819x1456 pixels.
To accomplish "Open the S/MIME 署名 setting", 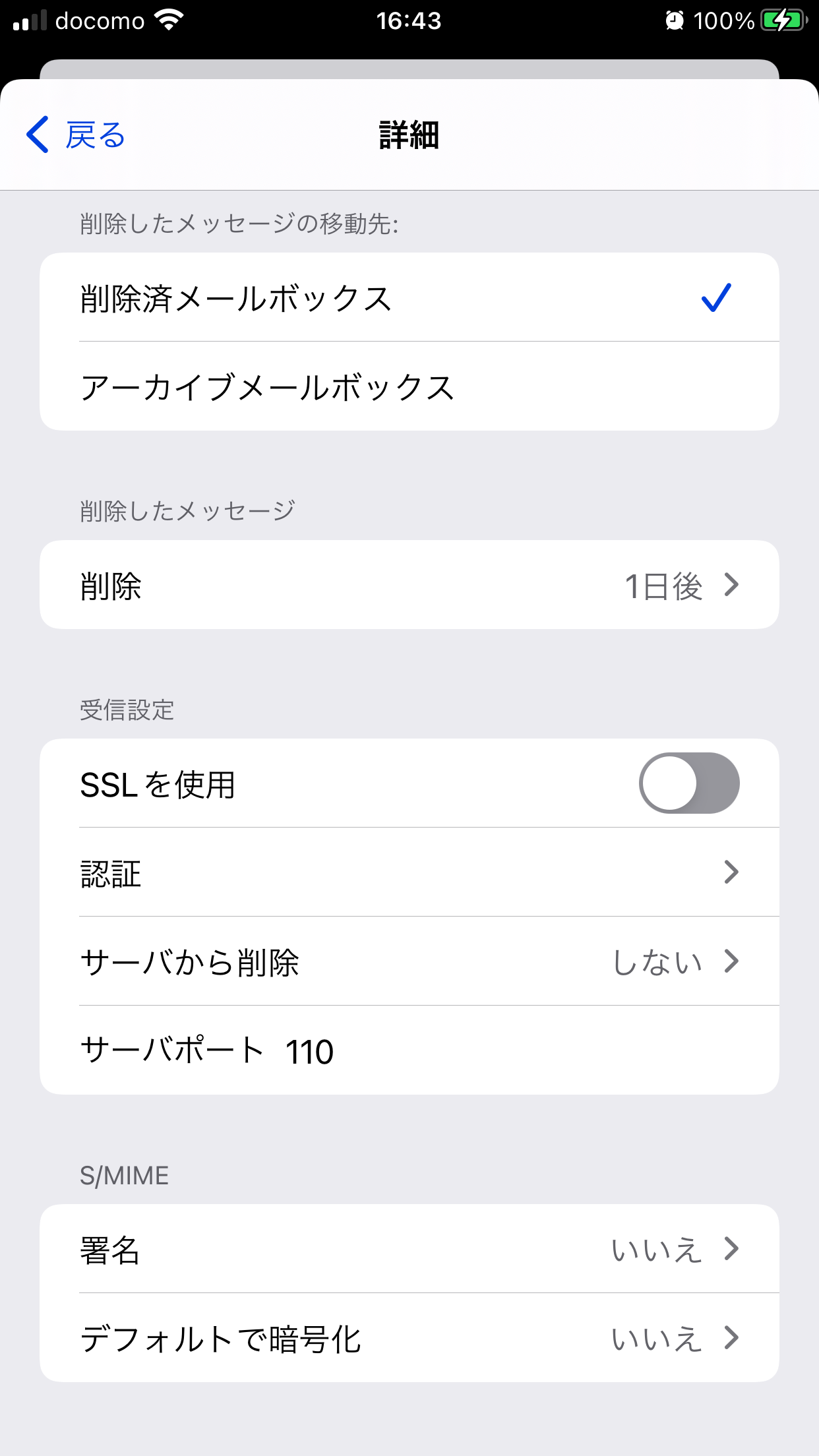I will pos(409,1249).
